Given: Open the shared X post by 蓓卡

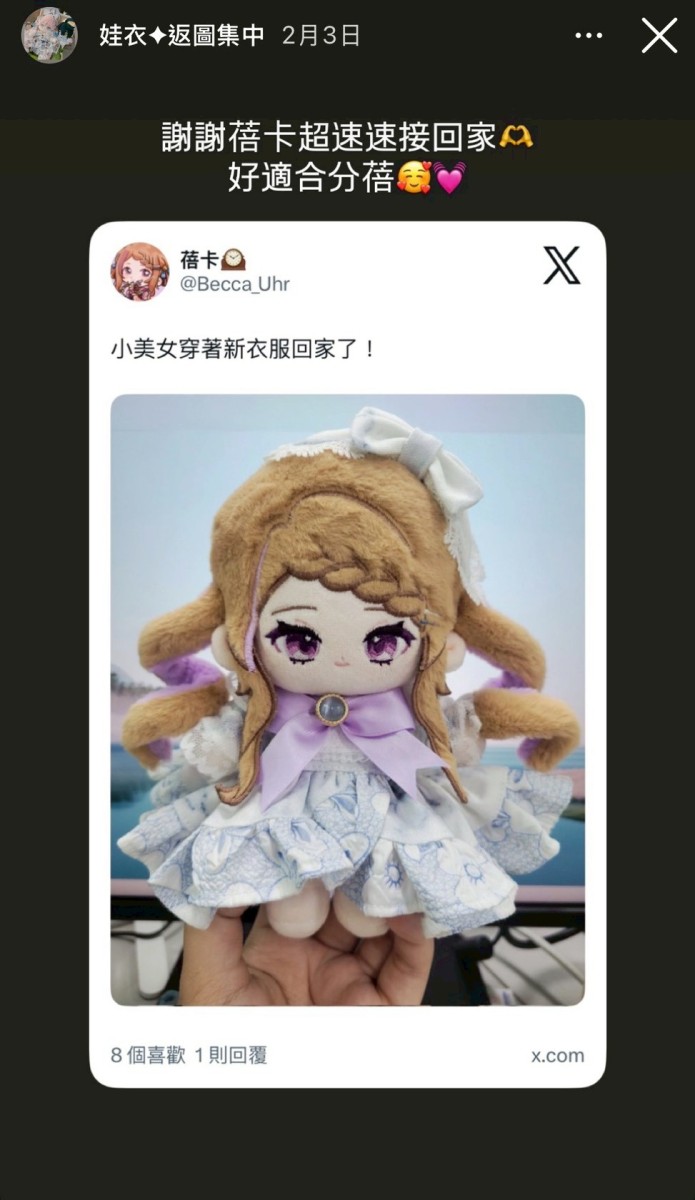Looking at the screenshot, I should click(347, 655).
